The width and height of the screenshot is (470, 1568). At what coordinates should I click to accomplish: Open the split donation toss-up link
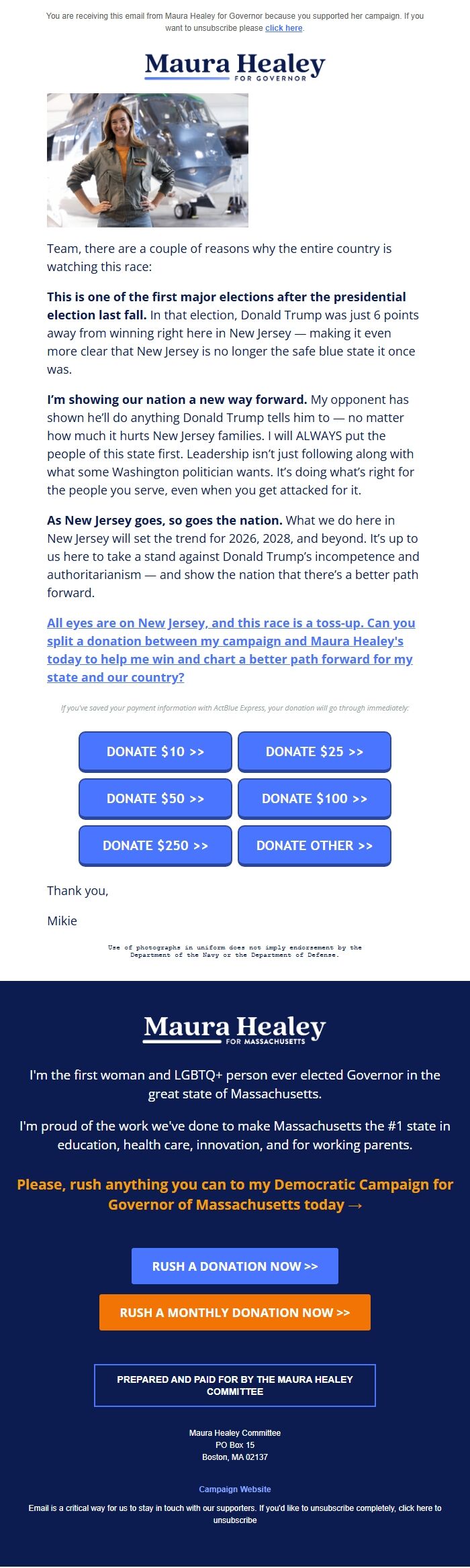click(x=231, y=649)
